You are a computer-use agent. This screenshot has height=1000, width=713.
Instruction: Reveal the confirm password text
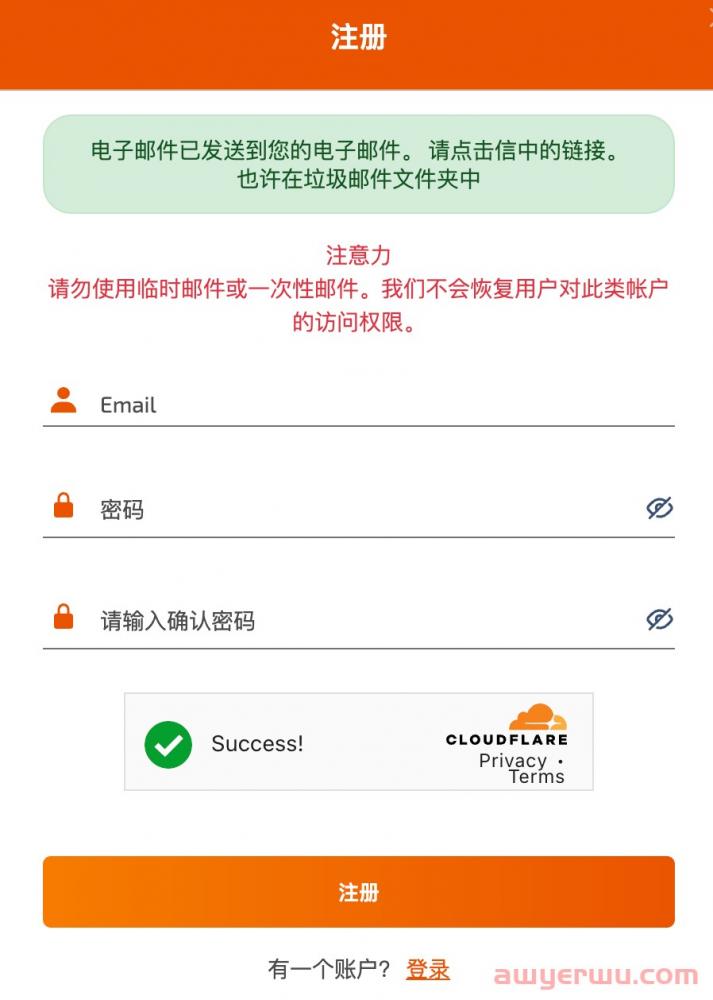click(659, 620)
